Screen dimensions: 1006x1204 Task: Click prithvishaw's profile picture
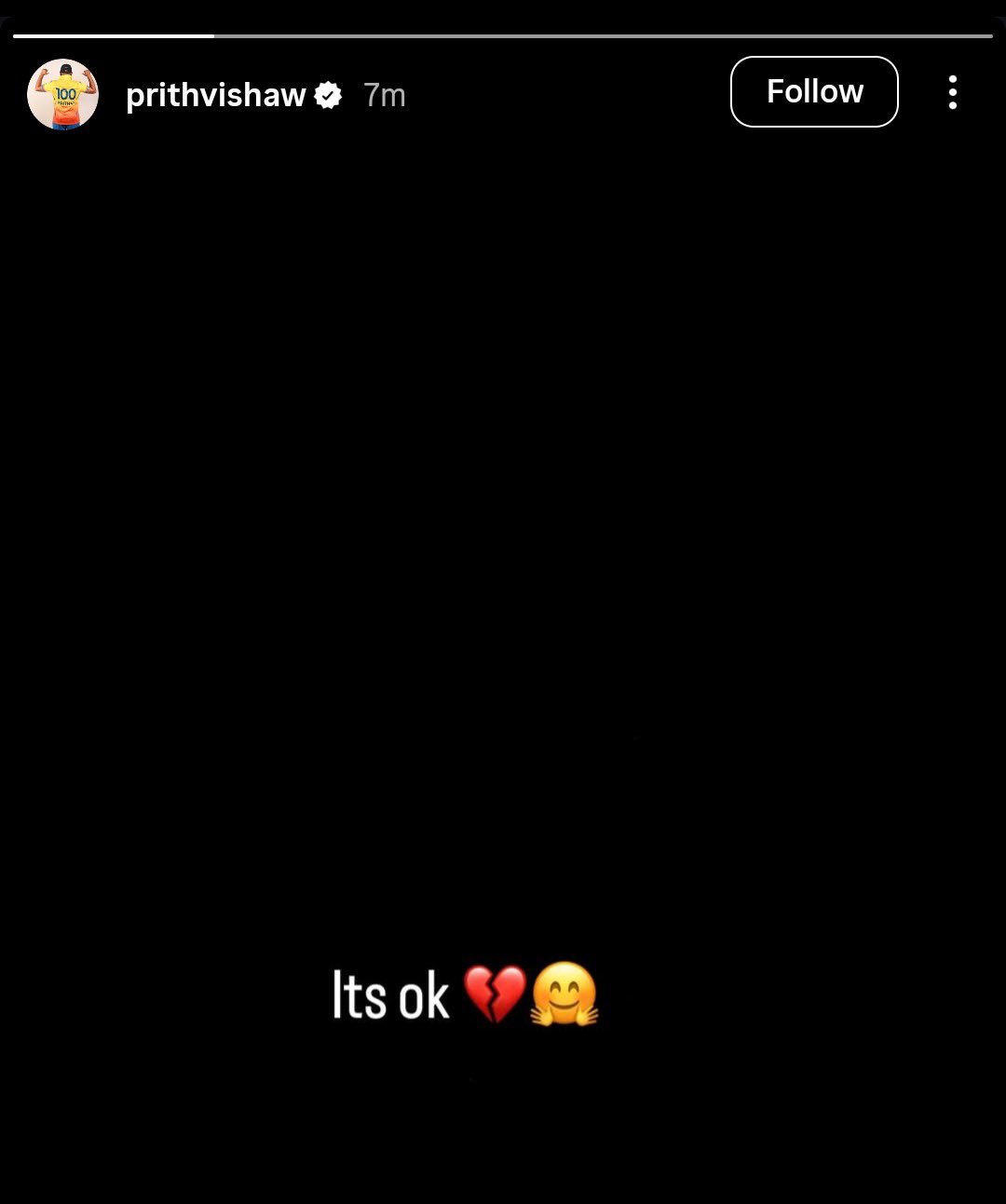pyautogui.click(x=61, y=92)
